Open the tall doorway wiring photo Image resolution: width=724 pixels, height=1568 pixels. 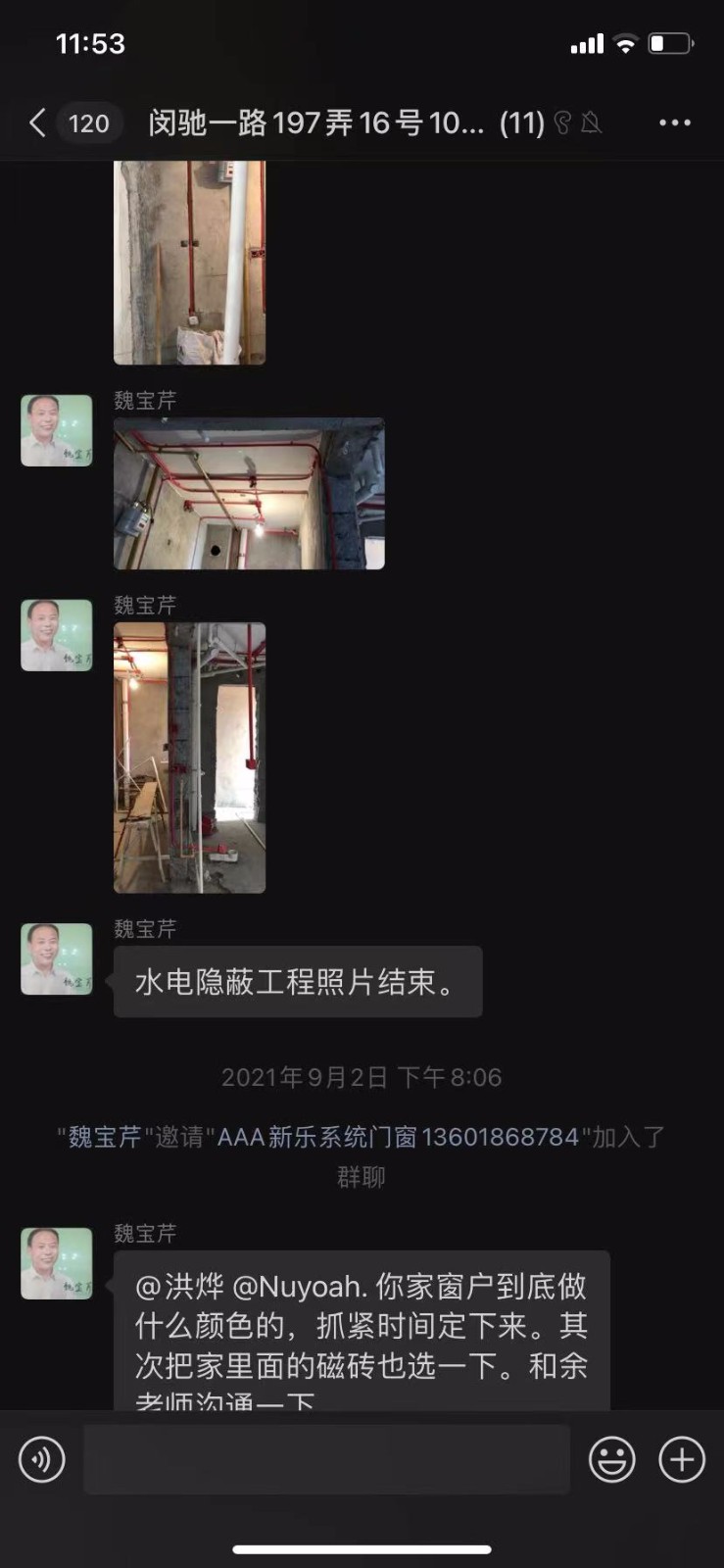pos(189,758)
